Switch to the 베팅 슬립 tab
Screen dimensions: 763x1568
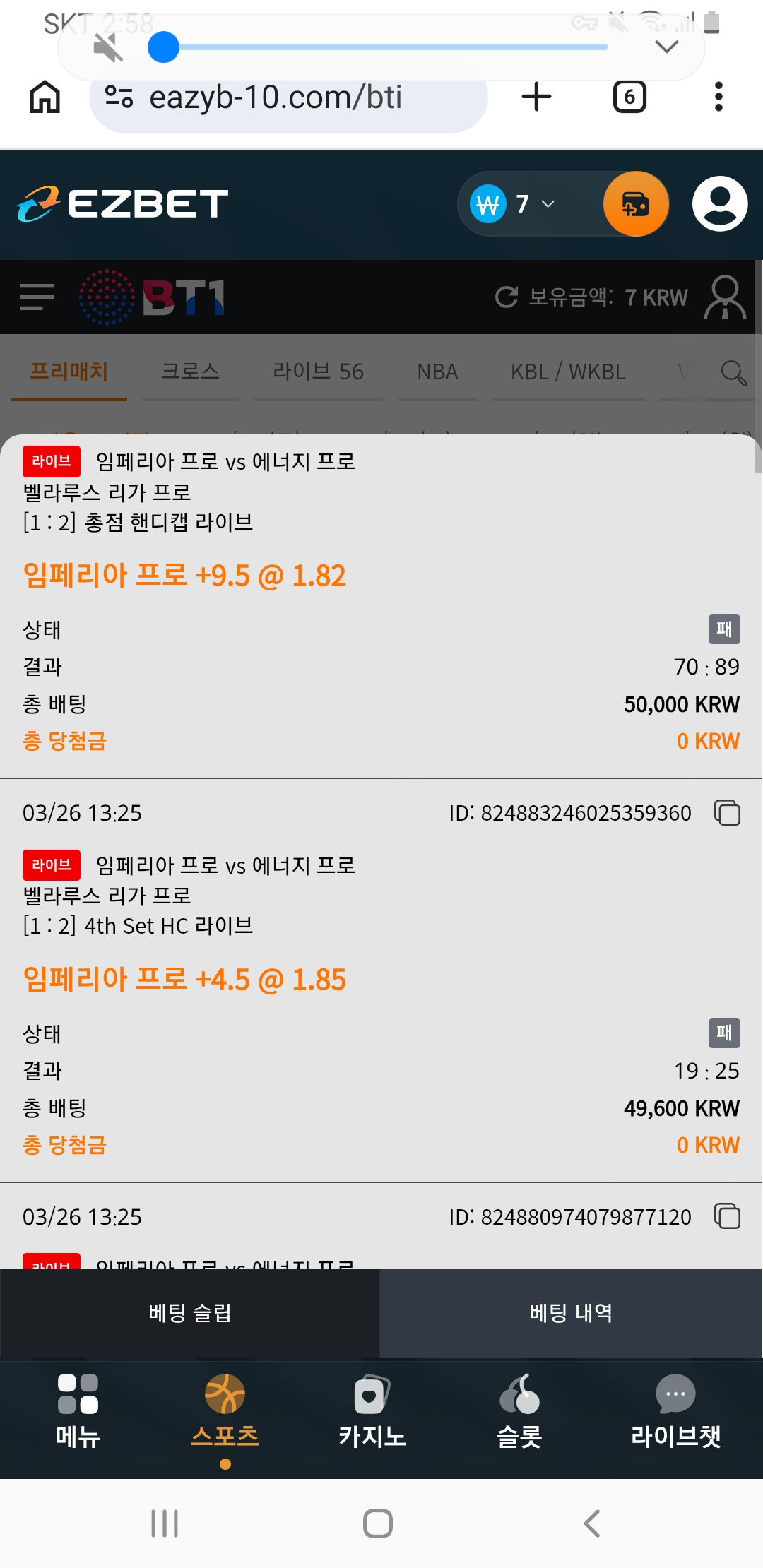[190, 1313]
